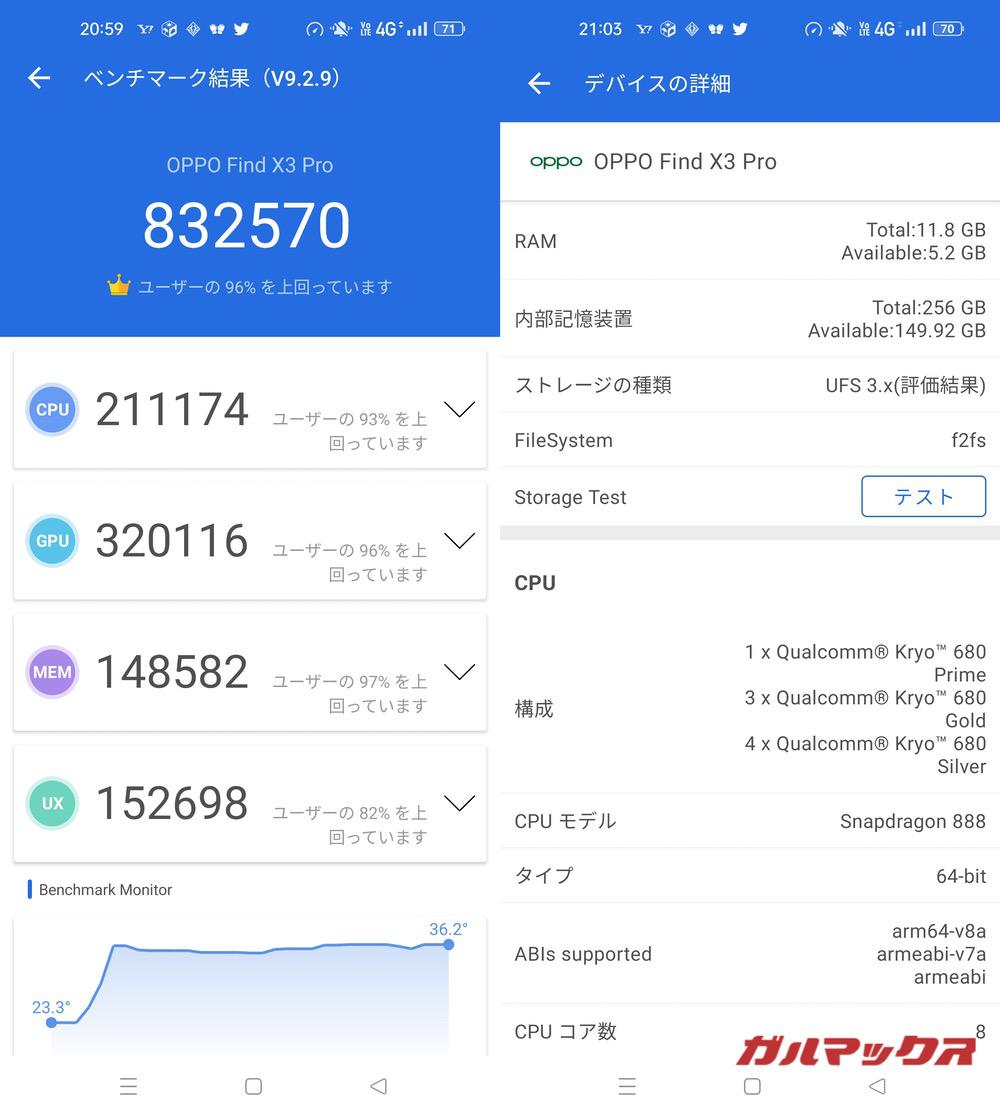Click the UX score badge icon
Screen dimensions: 1000x1117
52,803
